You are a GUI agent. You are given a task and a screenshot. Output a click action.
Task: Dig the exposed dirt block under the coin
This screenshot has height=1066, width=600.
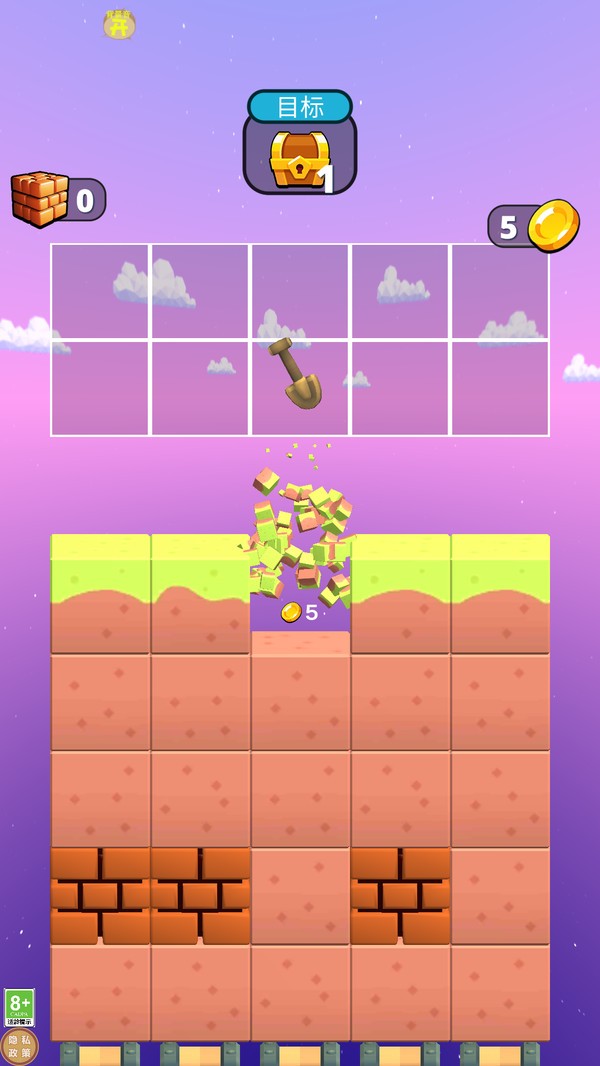300,691
